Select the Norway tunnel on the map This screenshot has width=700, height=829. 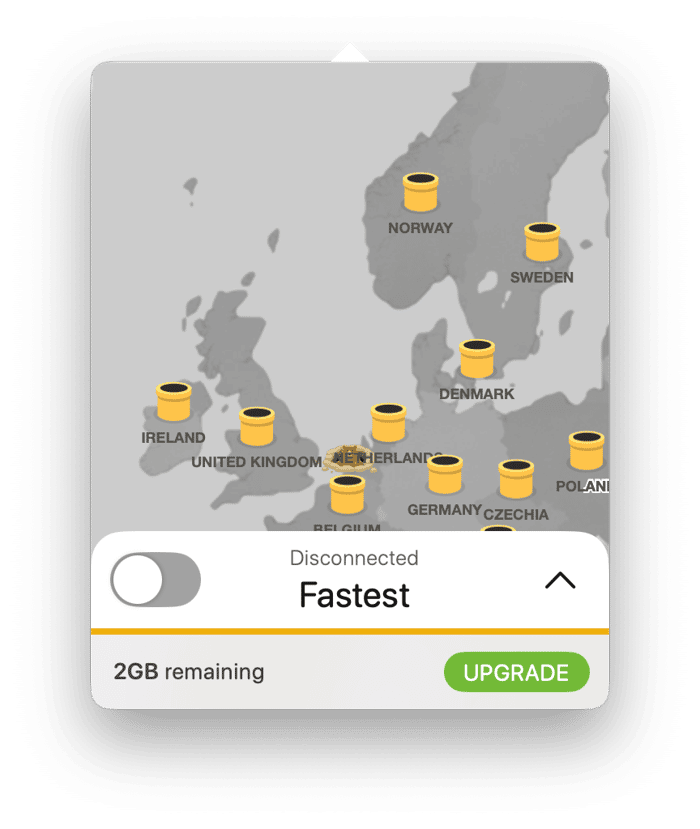[421, 193]
